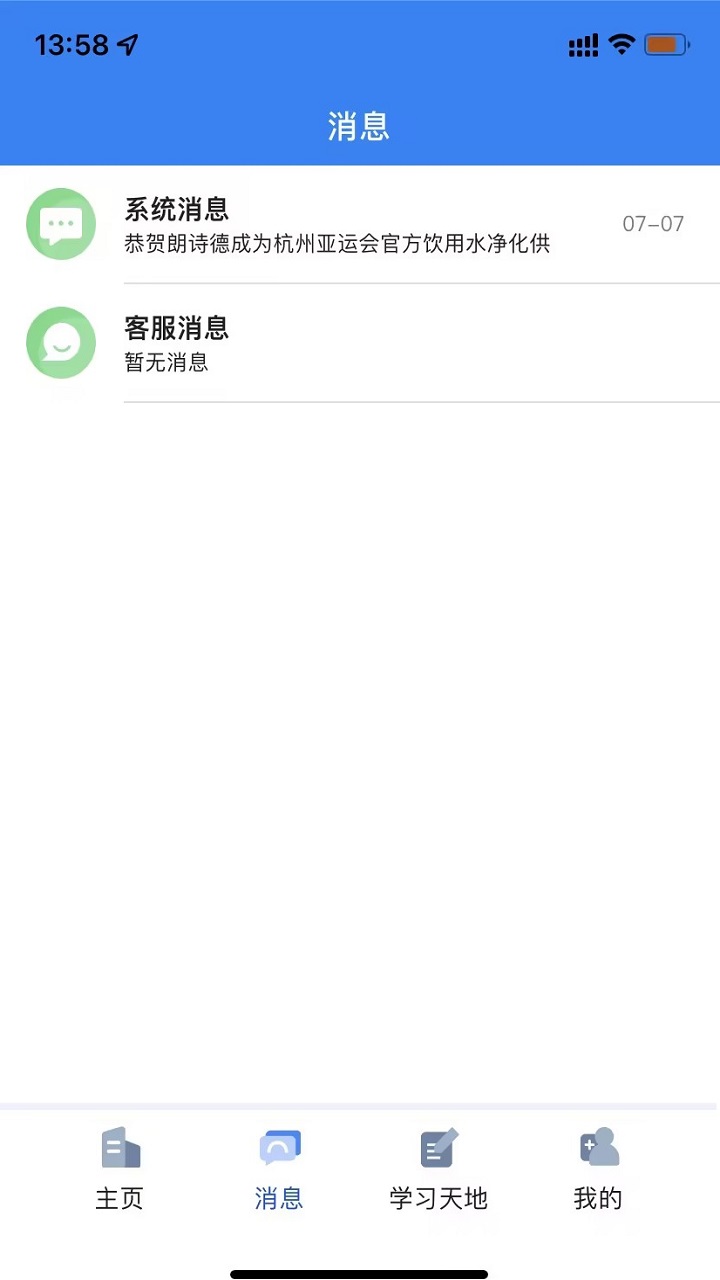Tap the cellular signal bars icon
Viewport: 720px width, 1280px height.
583,44
